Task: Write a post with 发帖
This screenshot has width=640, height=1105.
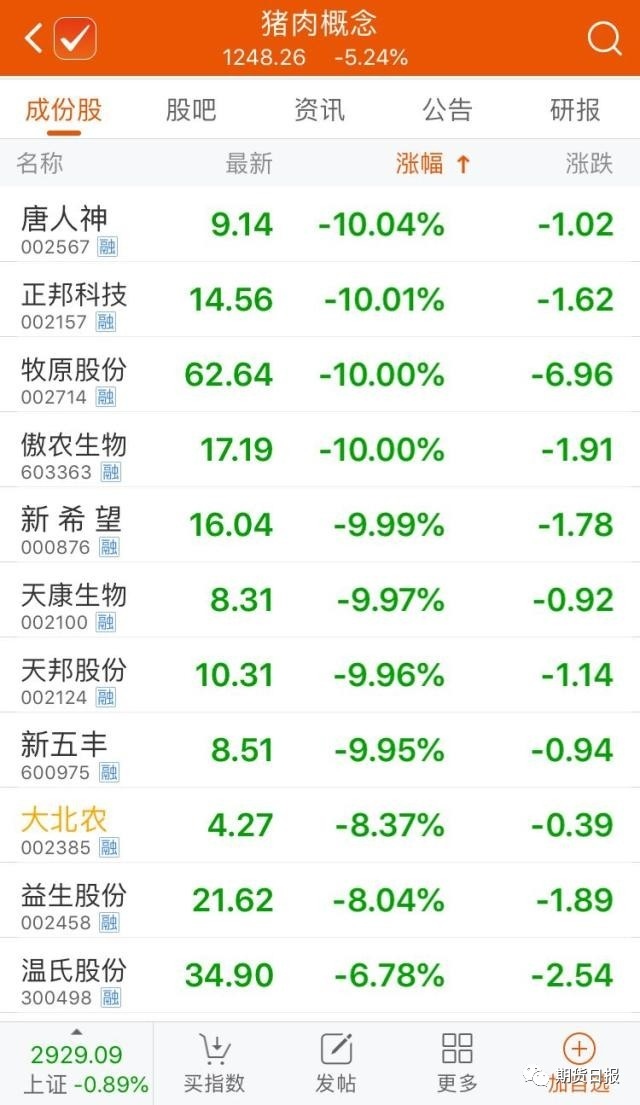Action: click(x=336, y=1062)
